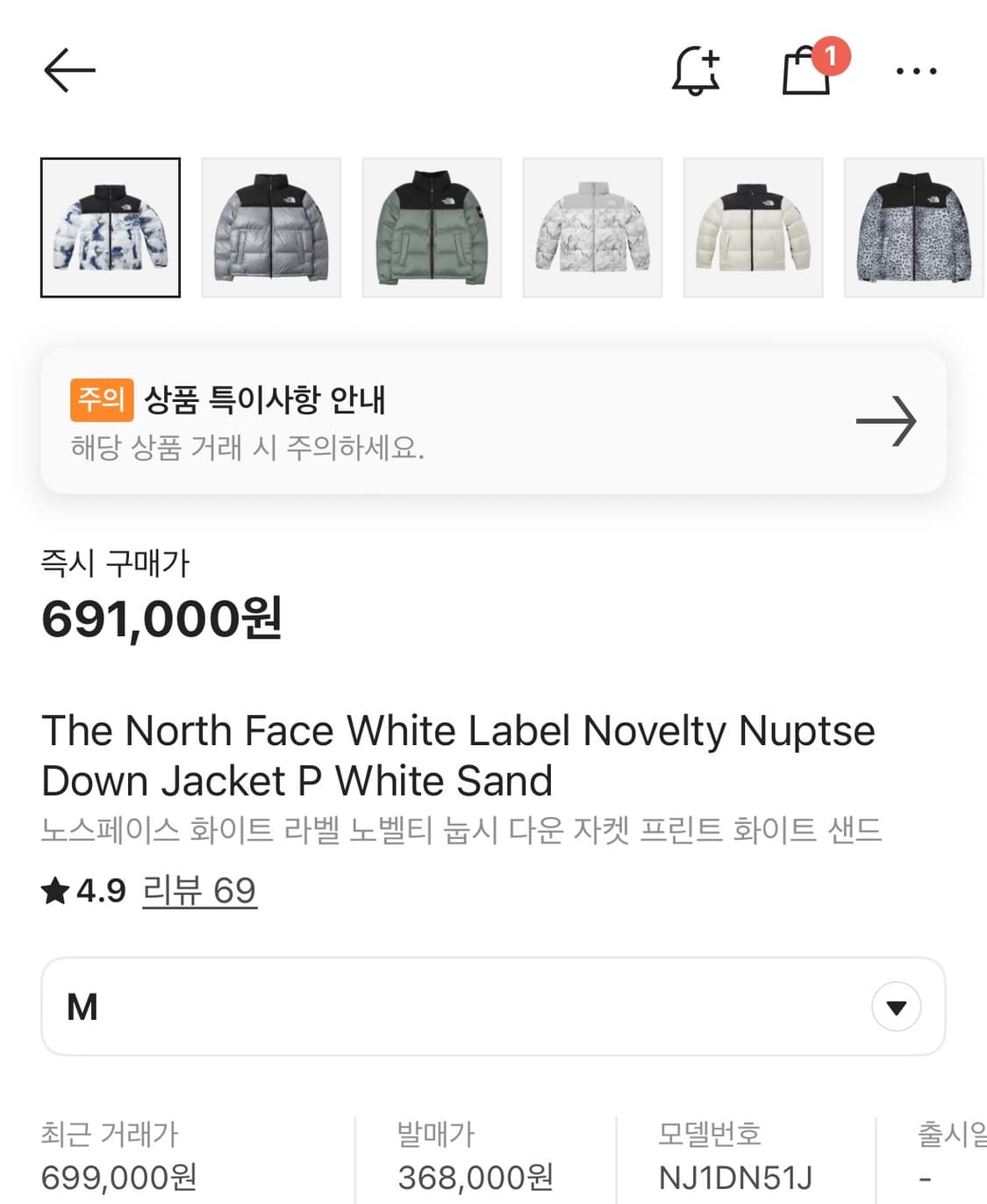Open the 리뷰 69 reviews link
Viewport: 987px width, 1204px height.
pos(199,891)
